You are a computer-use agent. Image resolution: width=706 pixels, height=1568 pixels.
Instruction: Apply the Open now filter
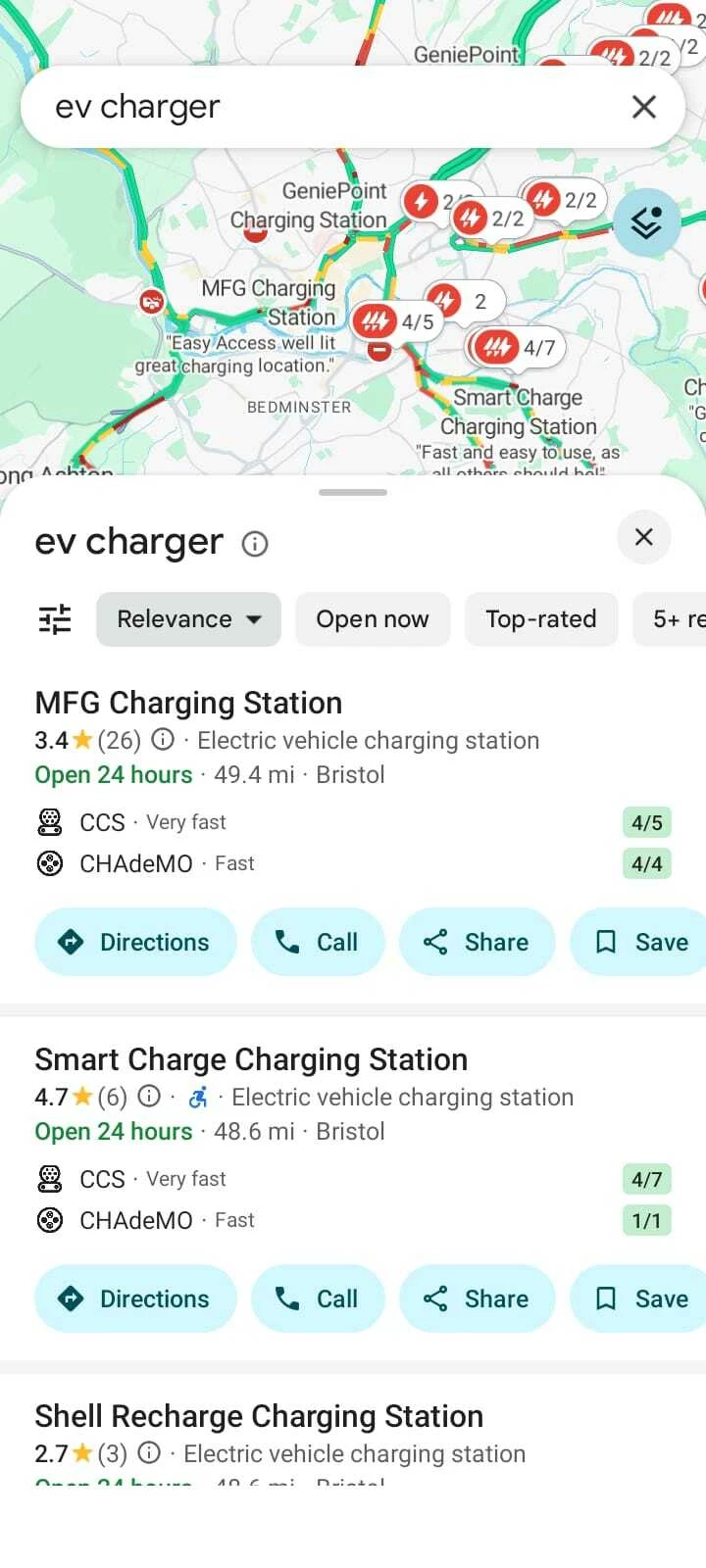click(373, 619)
